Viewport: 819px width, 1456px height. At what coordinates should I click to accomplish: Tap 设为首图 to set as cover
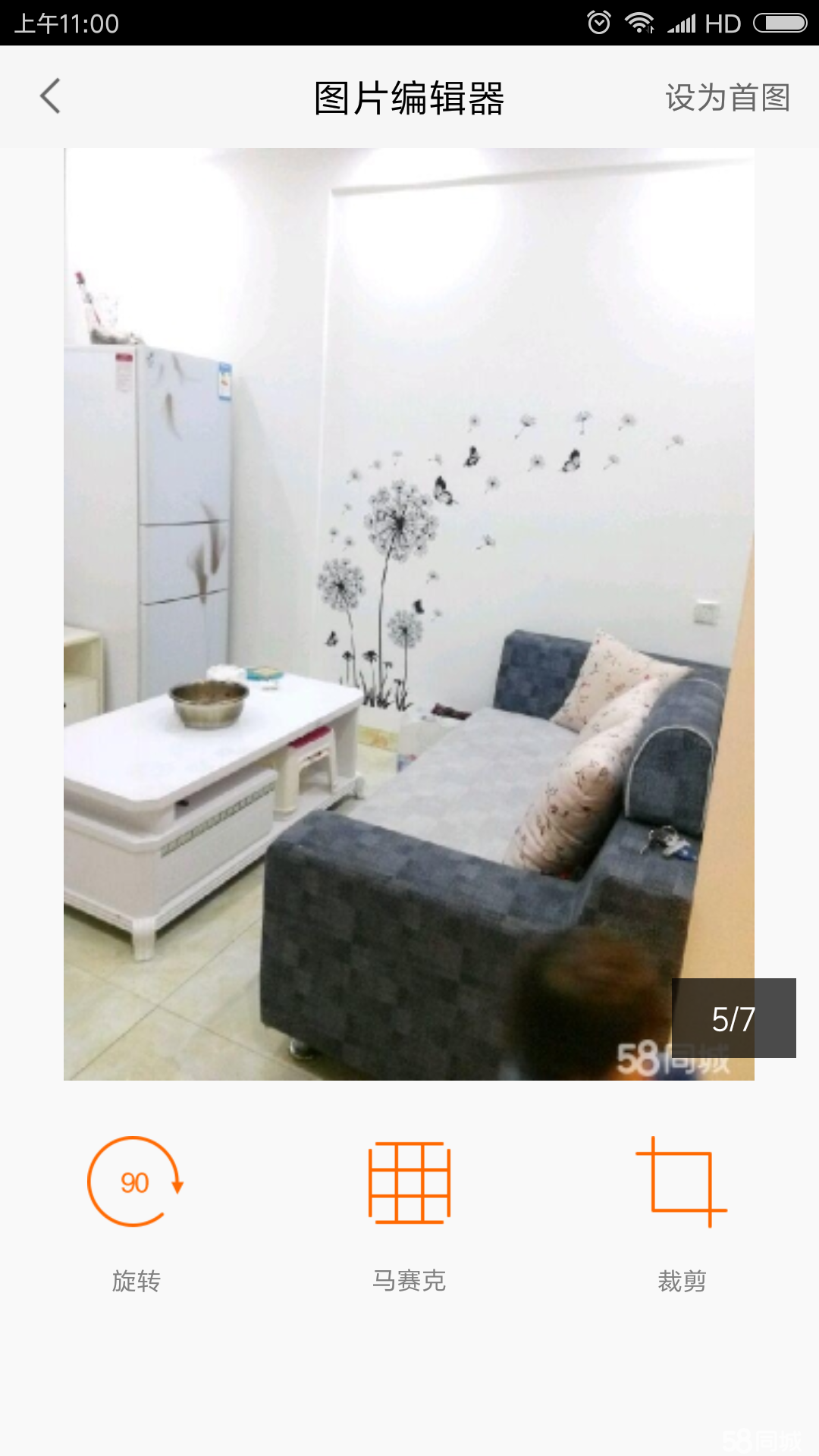pos(727,98)
